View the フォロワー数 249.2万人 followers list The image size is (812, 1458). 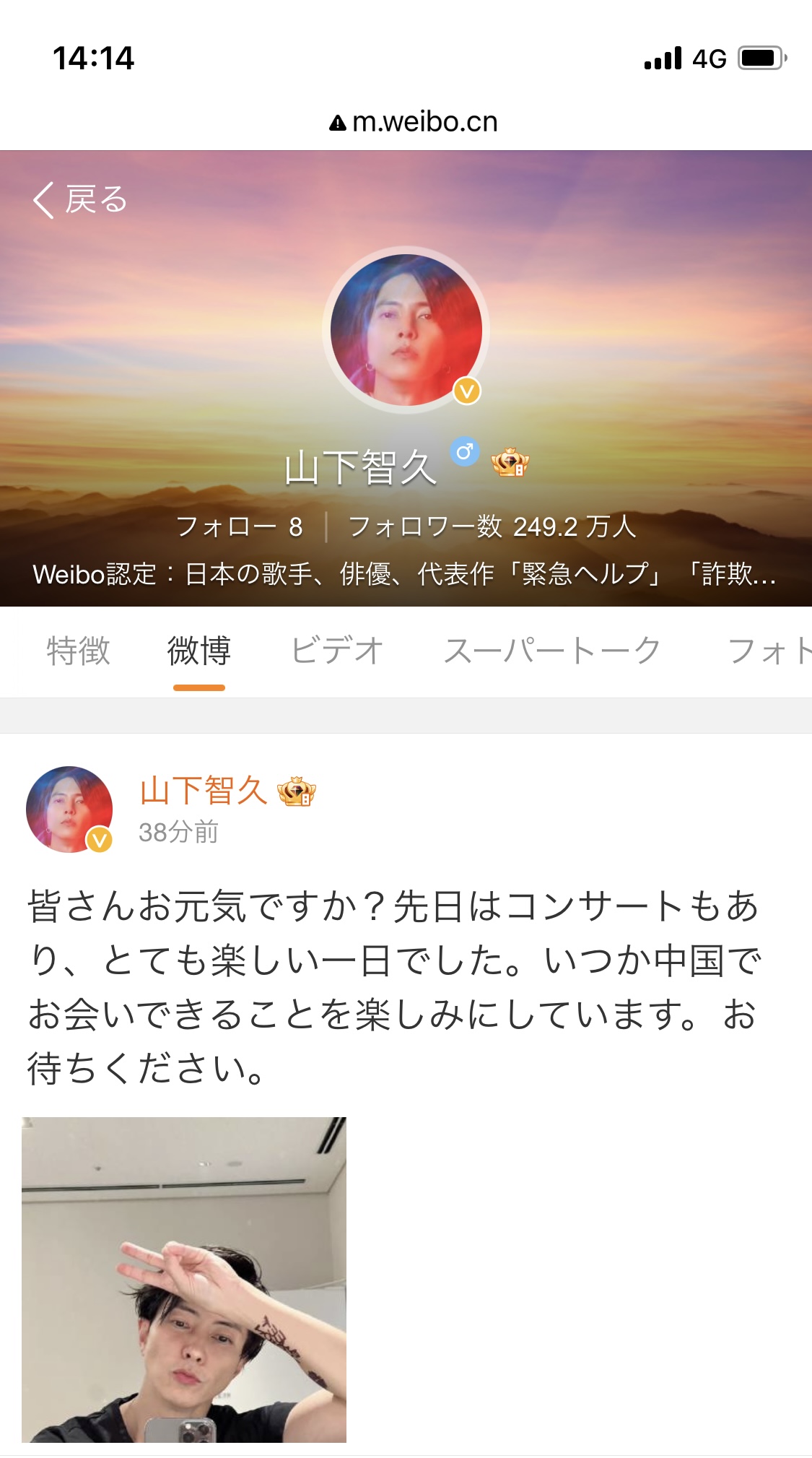click(492, 527)
